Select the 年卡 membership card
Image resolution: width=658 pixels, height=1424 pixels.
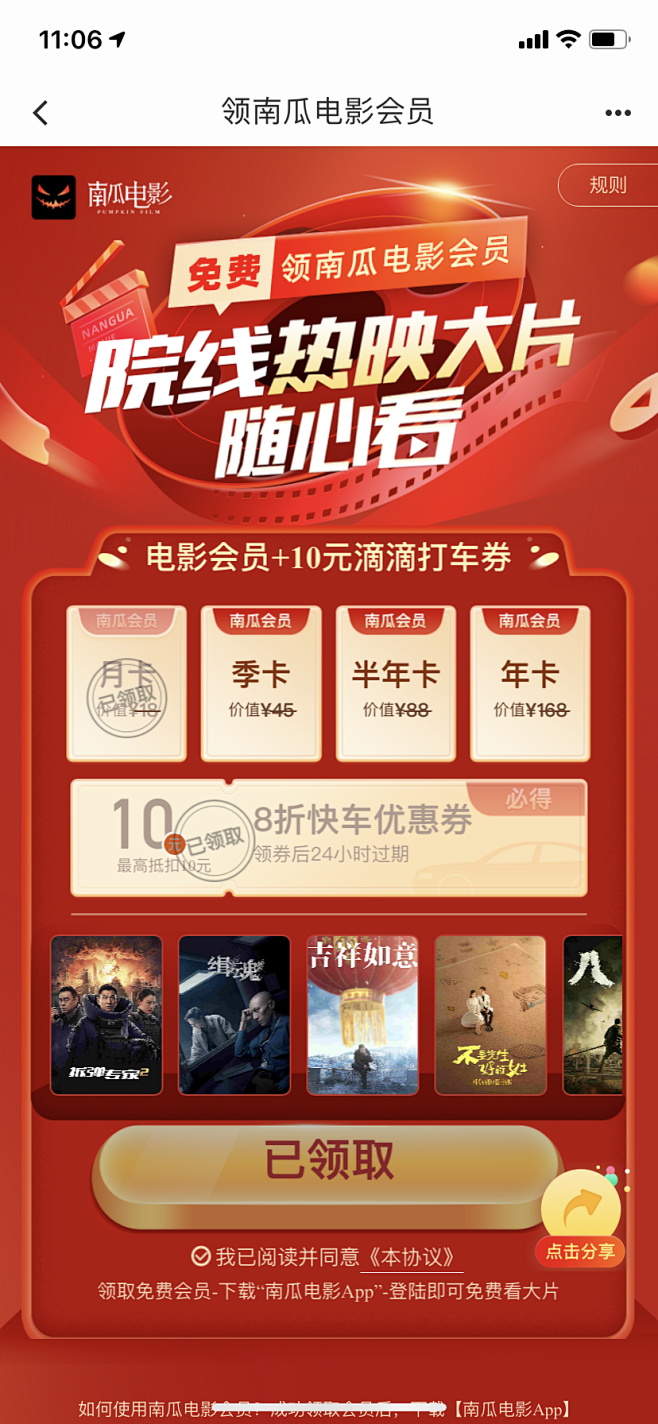coord(530,684)
